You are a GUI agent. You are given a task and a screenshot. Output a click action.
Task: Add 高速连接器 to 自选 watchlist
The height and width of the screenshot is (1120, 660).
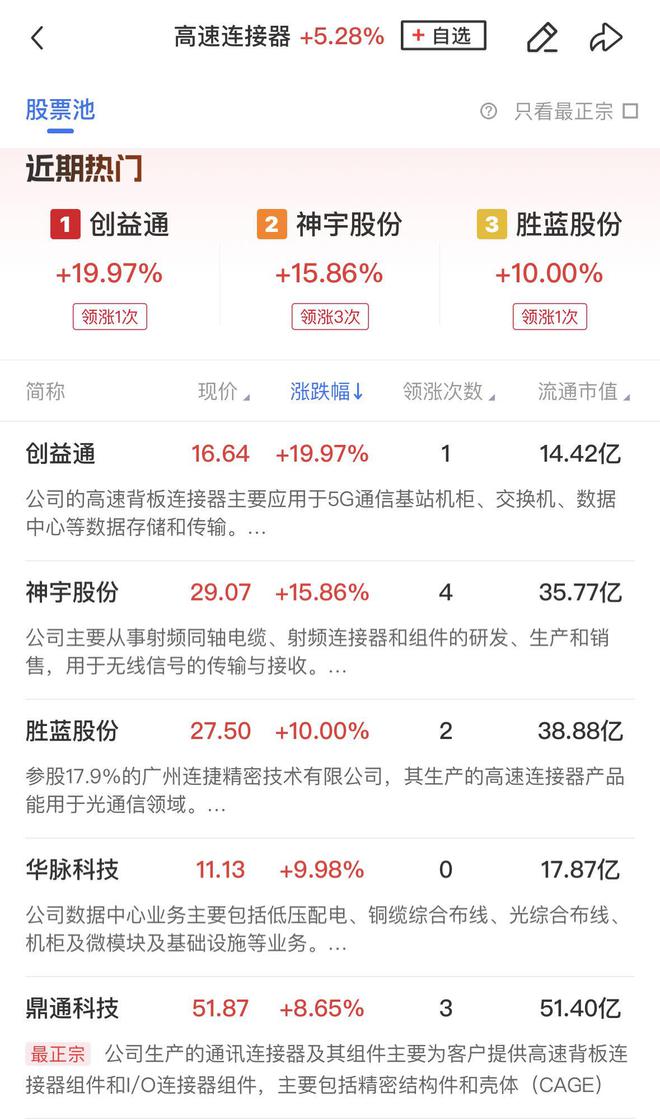point(443,36)
